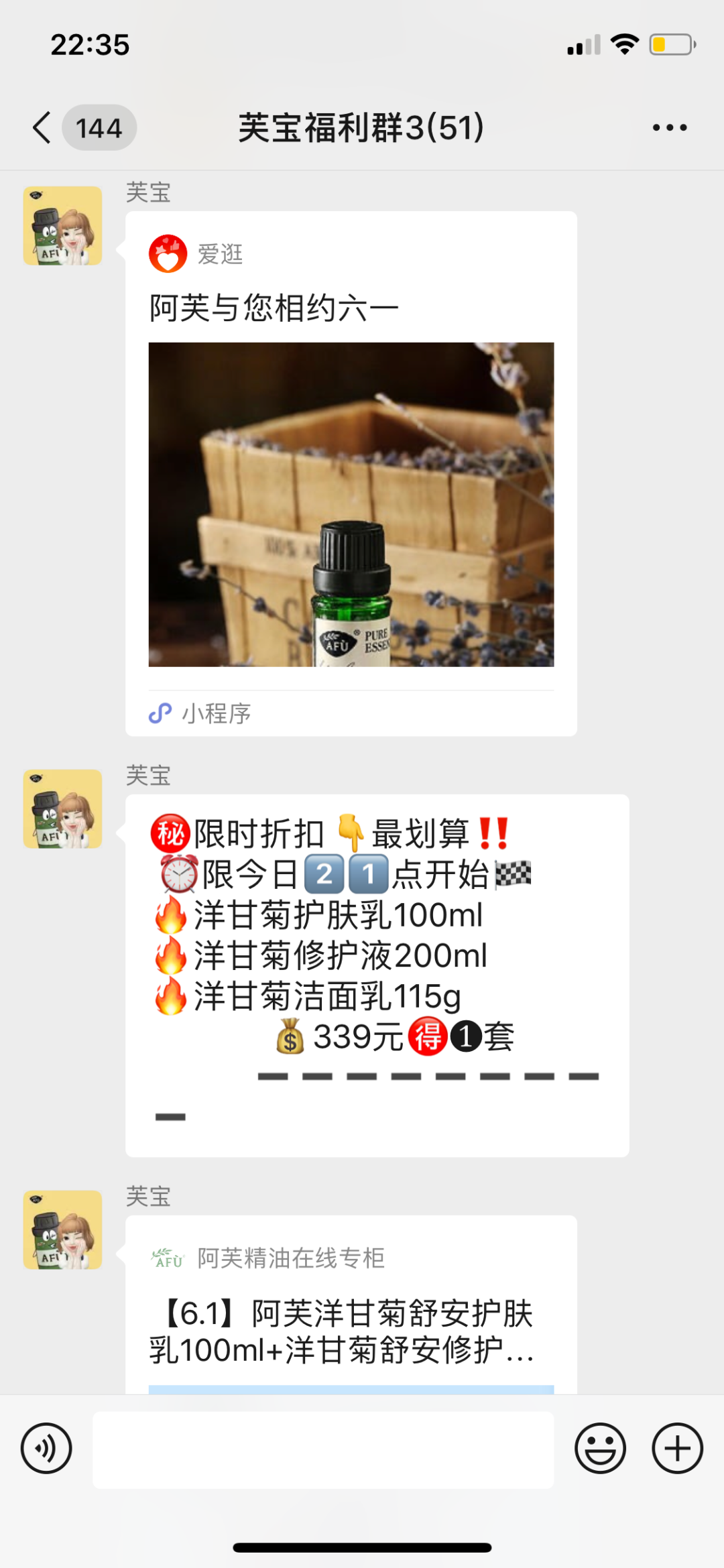Go back to the chat list
This screenshot has width=724, height=1568.
pos(42,127)
